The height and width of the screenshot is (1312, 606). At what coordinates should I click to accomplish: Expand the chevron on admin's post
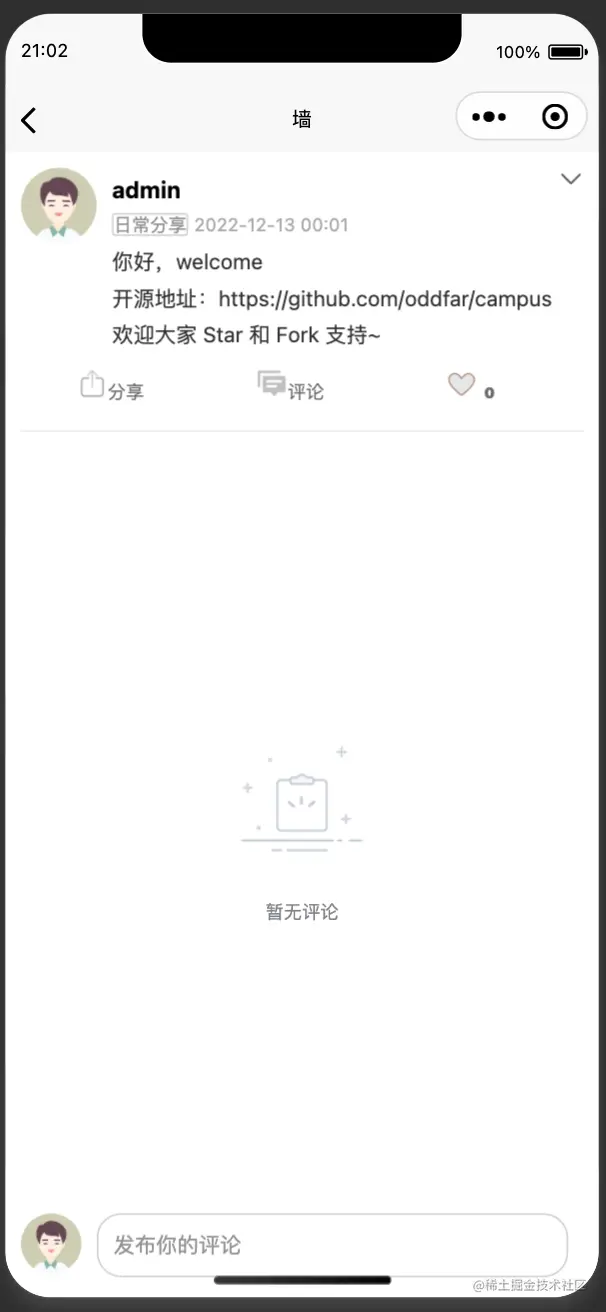coord(570,179)
